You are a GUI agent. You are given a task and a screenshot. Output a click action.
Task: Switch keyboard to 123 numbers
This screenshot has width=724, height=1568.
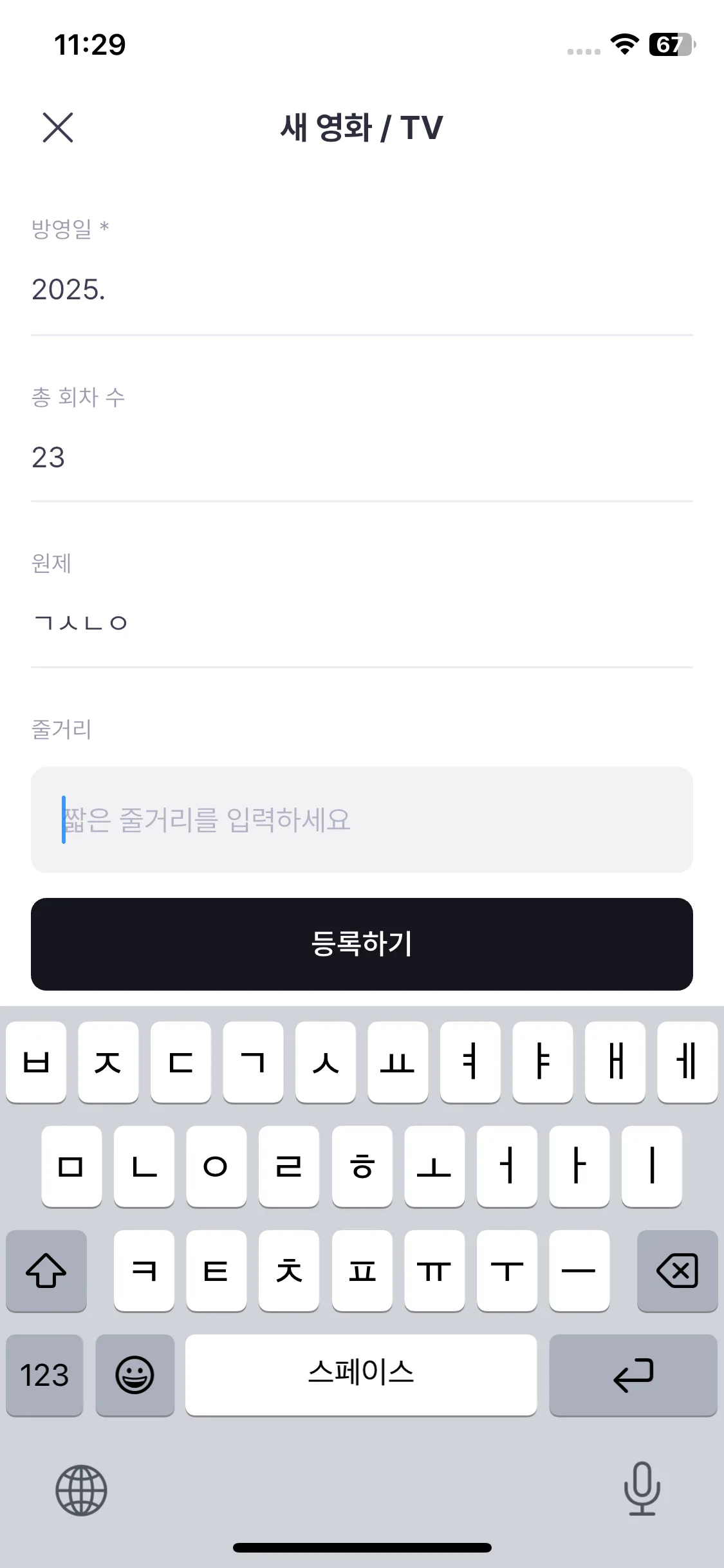44,1375
